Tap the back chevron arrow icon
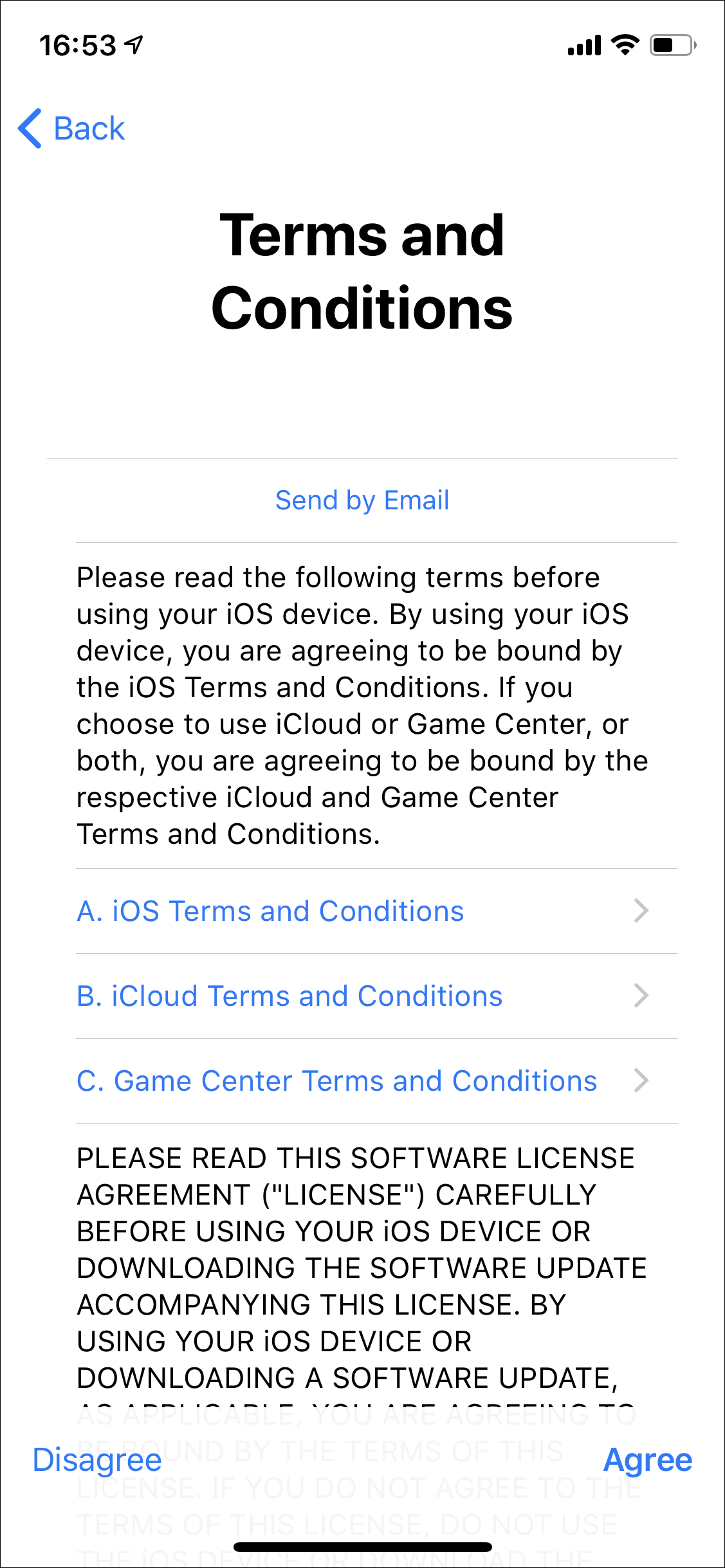 pyautogui.click(x=28, y=128)
